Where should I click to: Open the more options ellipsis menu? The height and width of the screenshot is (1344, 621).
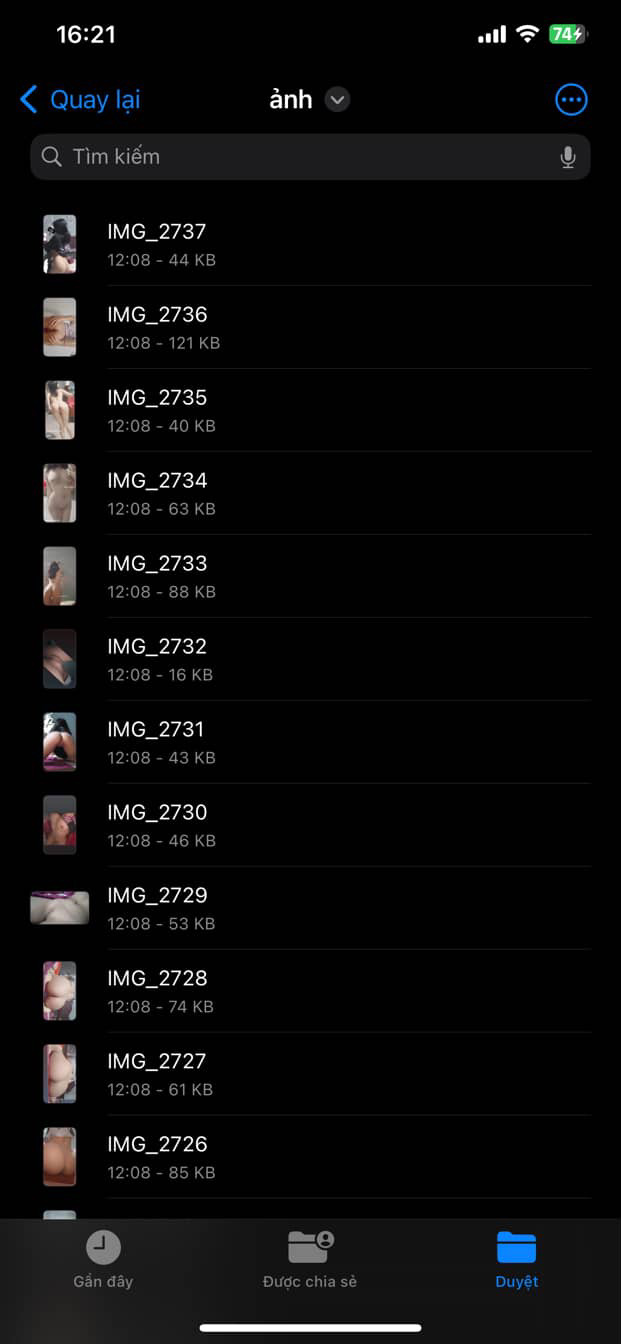pyautogui.click(x=571, y=100)
